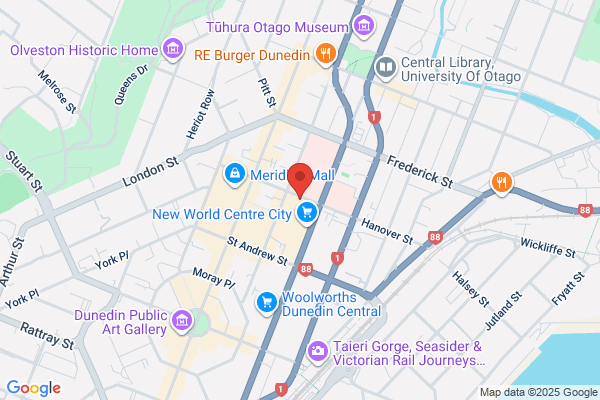The height and width of the screenshot is (400, 600).
Task: Tap Dunedin Public Art Gallery marker
Action: (x=182, y=321)
